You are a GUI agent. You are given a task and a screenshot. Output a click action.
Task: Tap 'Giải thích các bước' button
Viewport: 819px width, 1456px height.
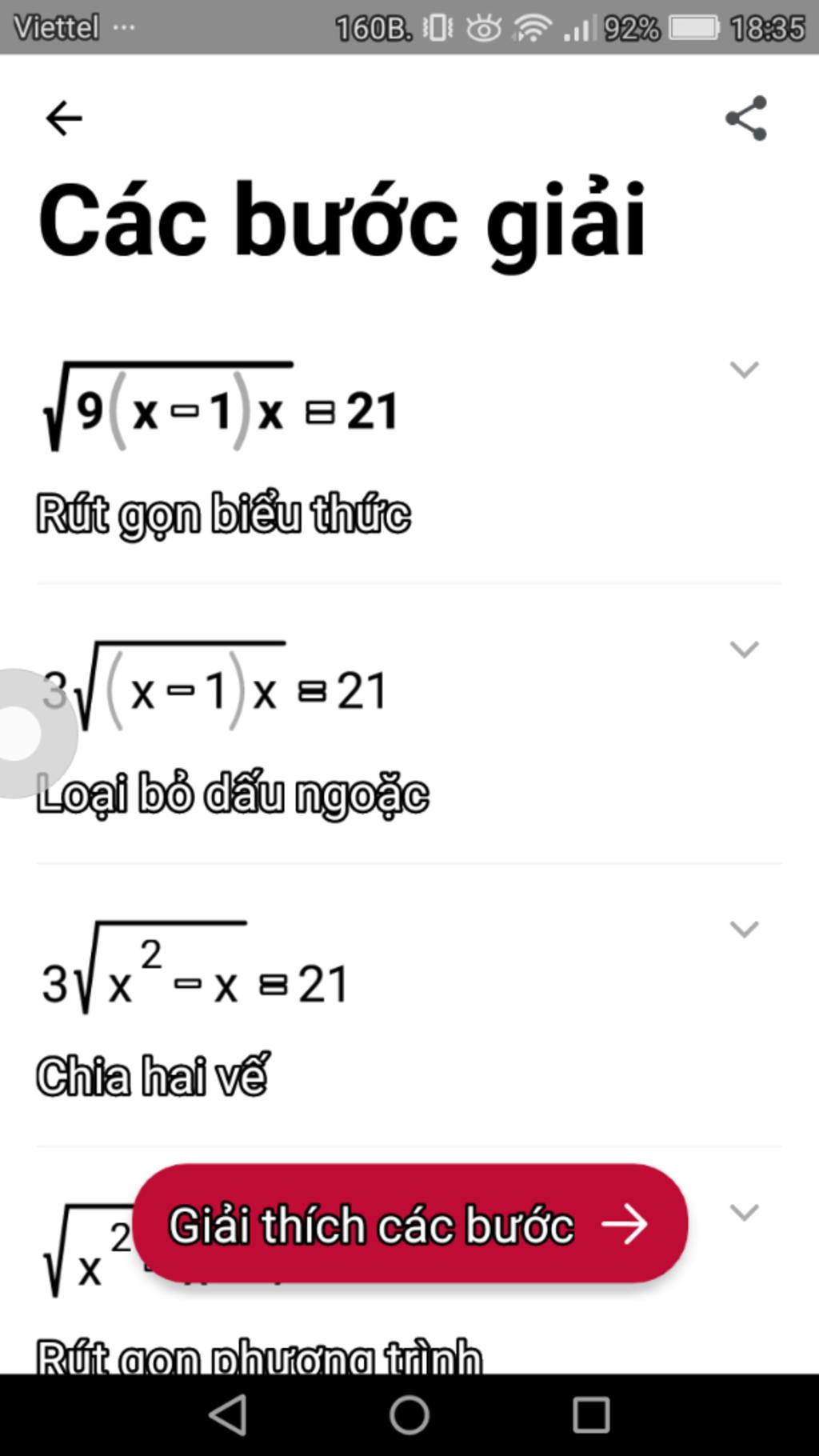409,1224
